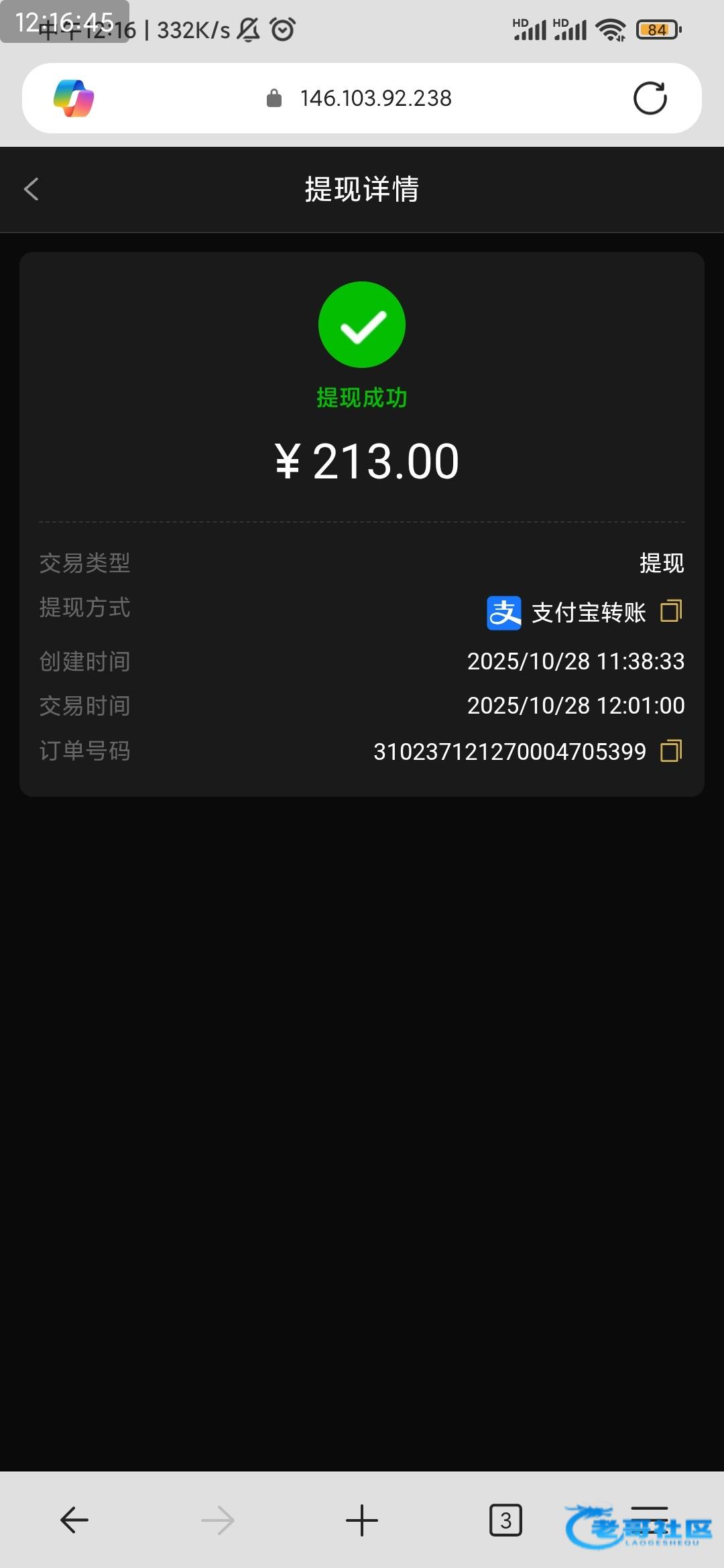
Task: Go back from the 提现详情 page
Action: (32, 189)
